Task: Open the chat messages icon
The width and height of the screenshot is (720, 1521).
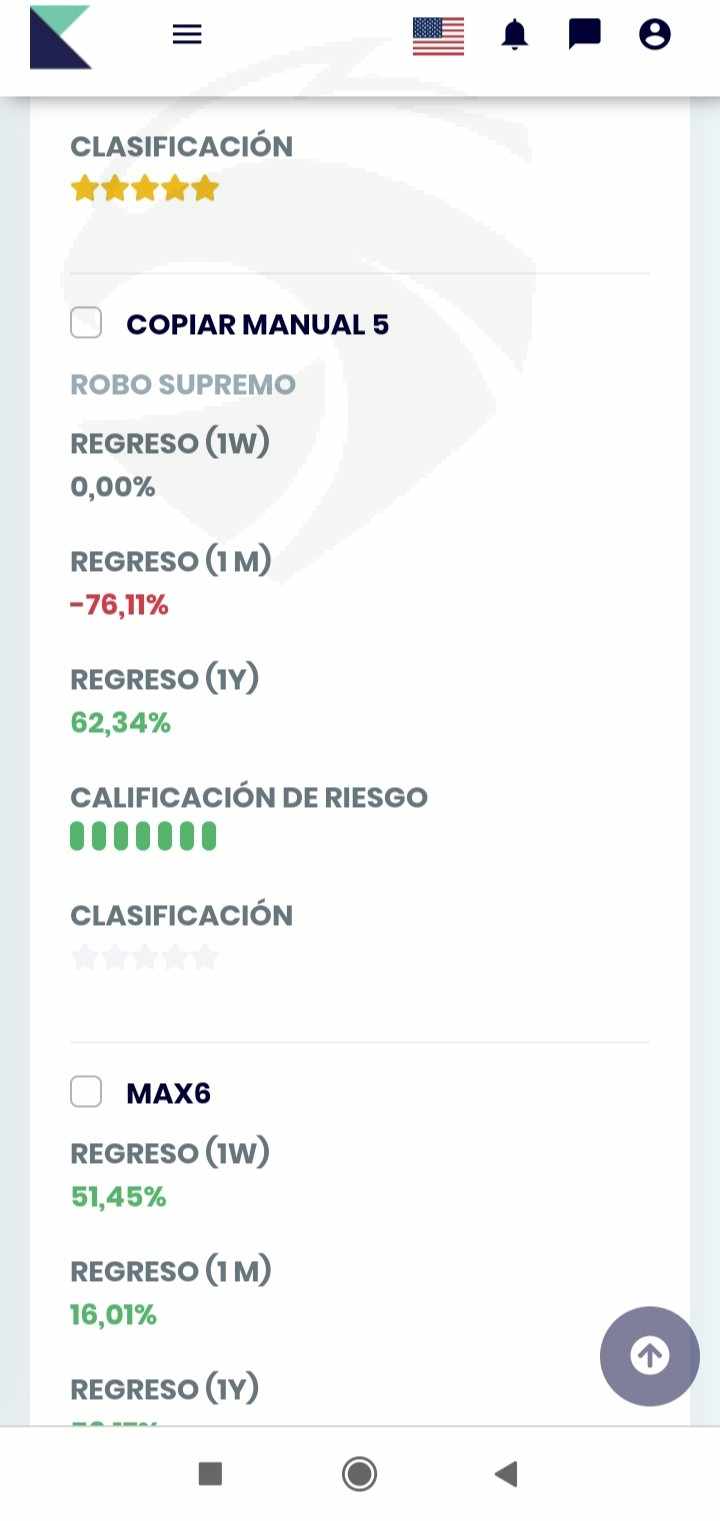Action: click(584, 34)
